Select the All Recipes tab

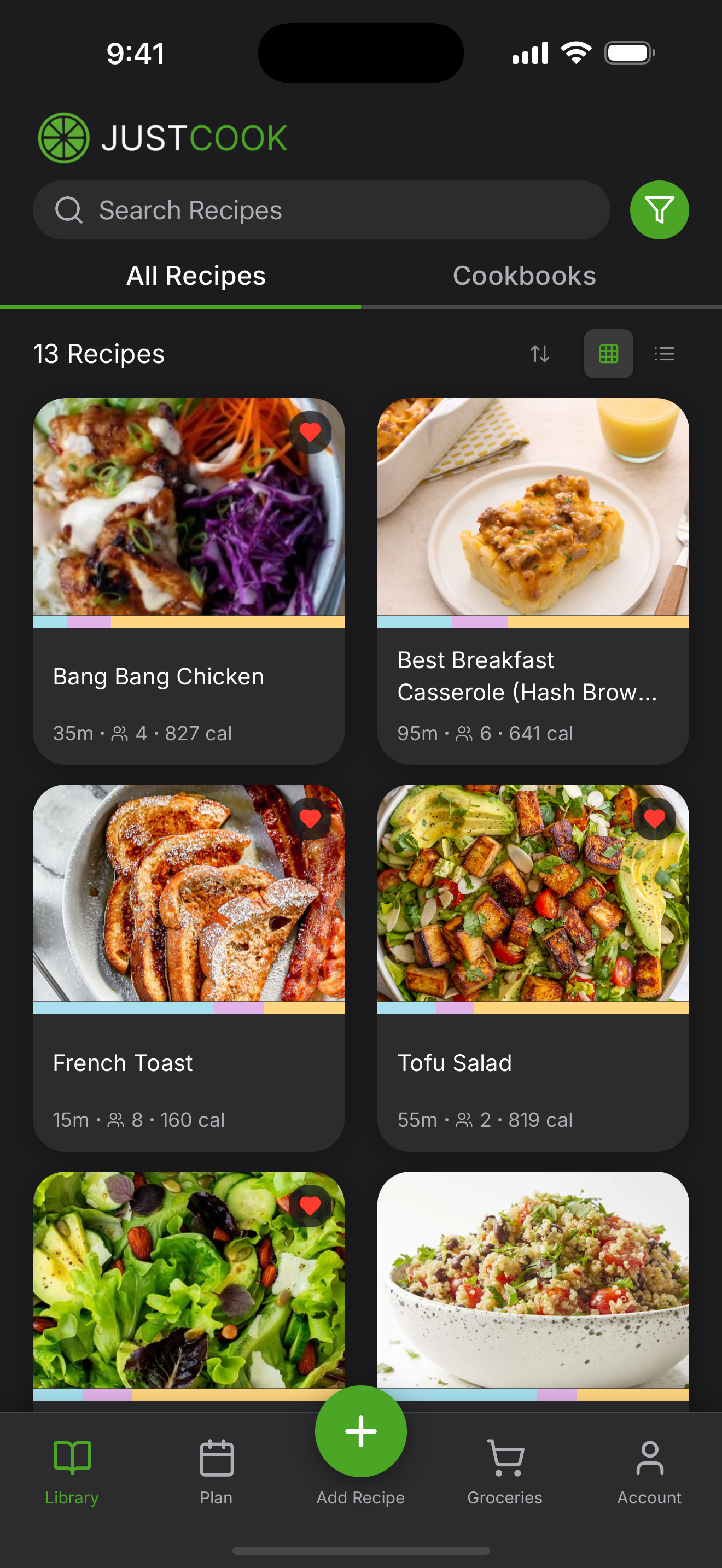pyautogui.click(x=195, y=276)
